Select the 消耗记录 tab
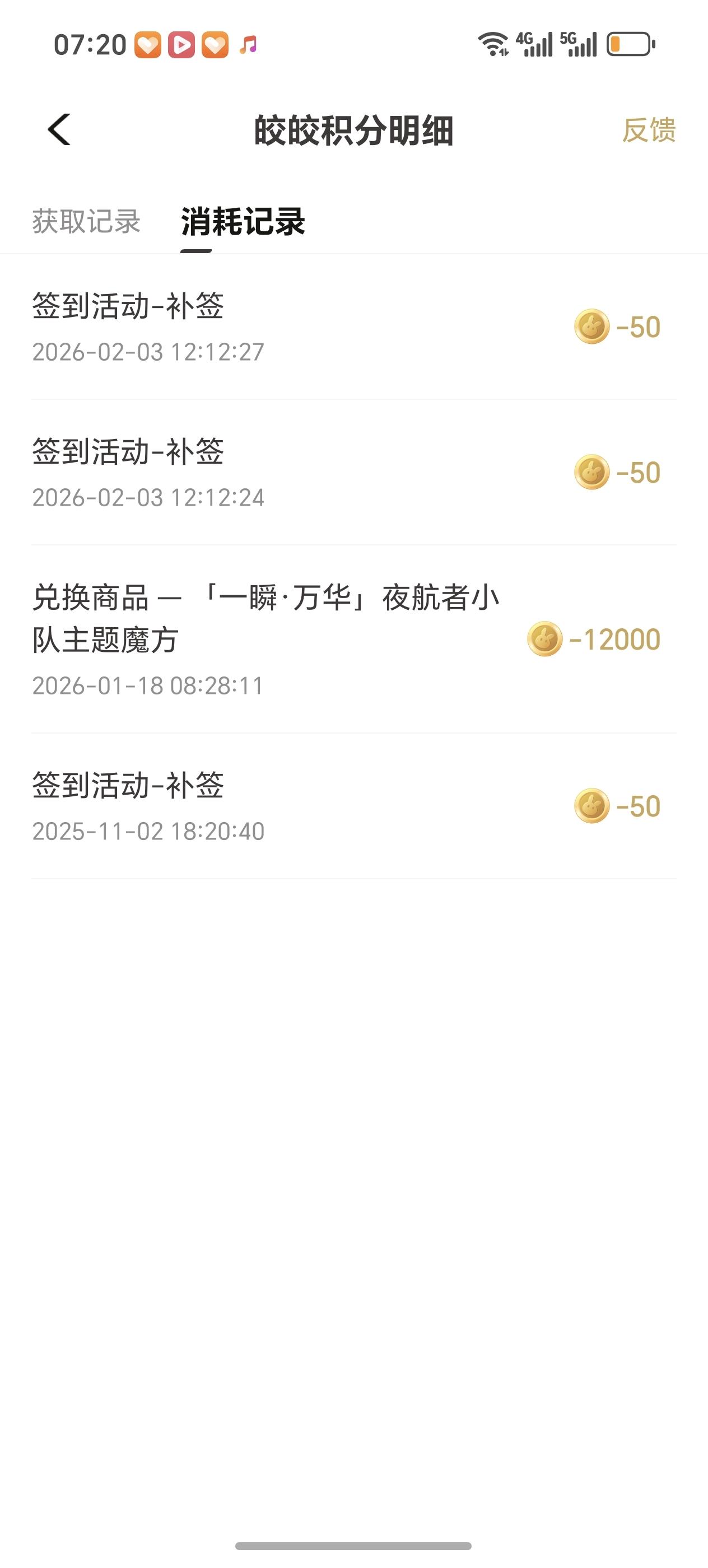The width and height of the screenshot is (708, 1568). 243,221
